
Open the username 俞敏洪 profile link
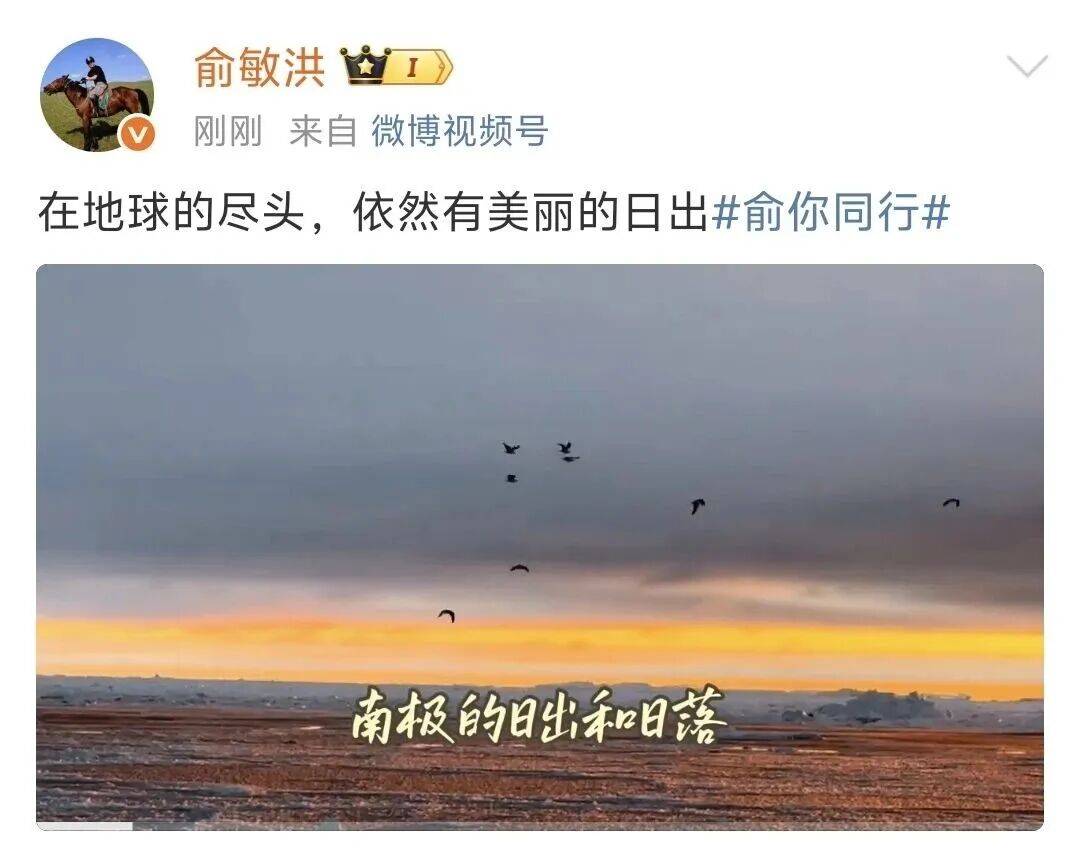coord(260,68)
